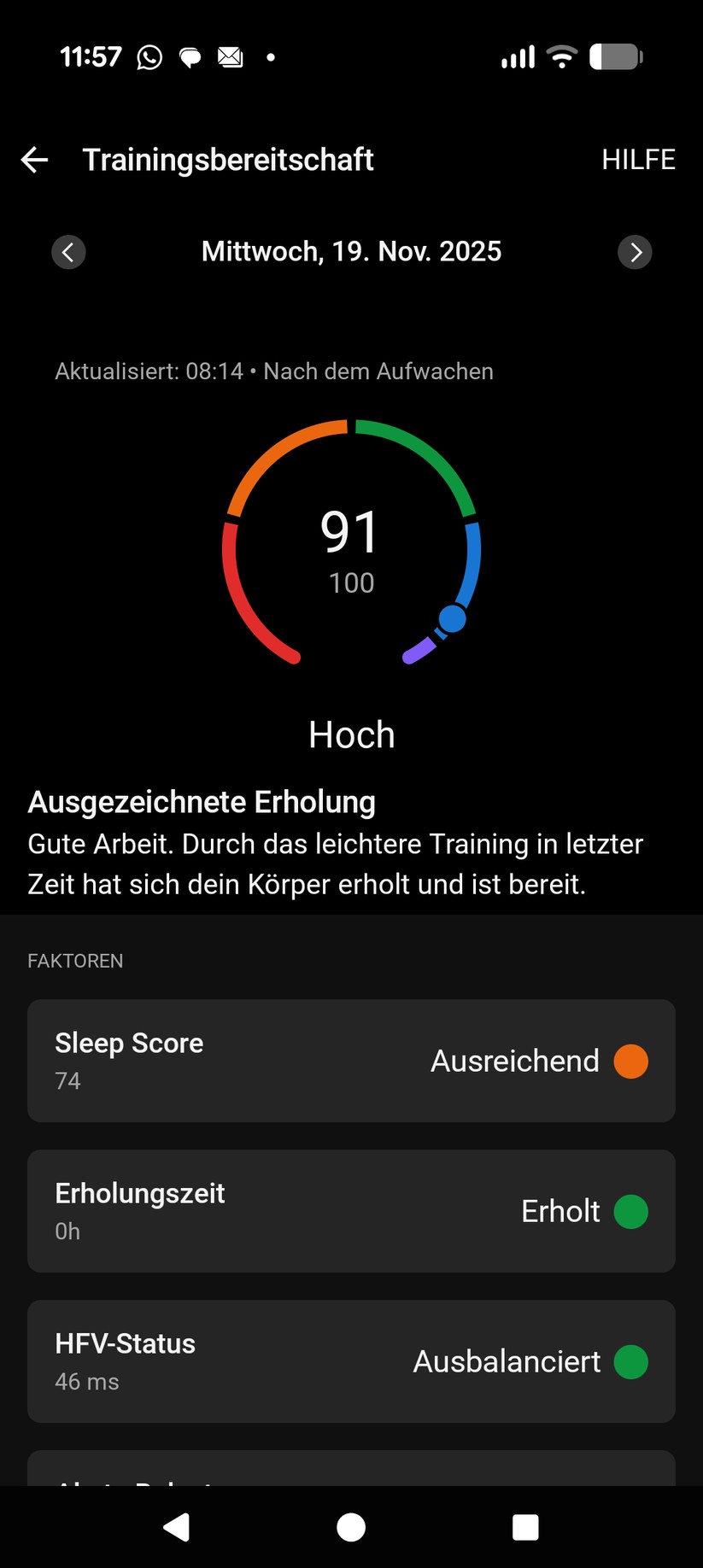Tap the readiness score 91
Screen dimensions: 703x1568
point(351,532)
